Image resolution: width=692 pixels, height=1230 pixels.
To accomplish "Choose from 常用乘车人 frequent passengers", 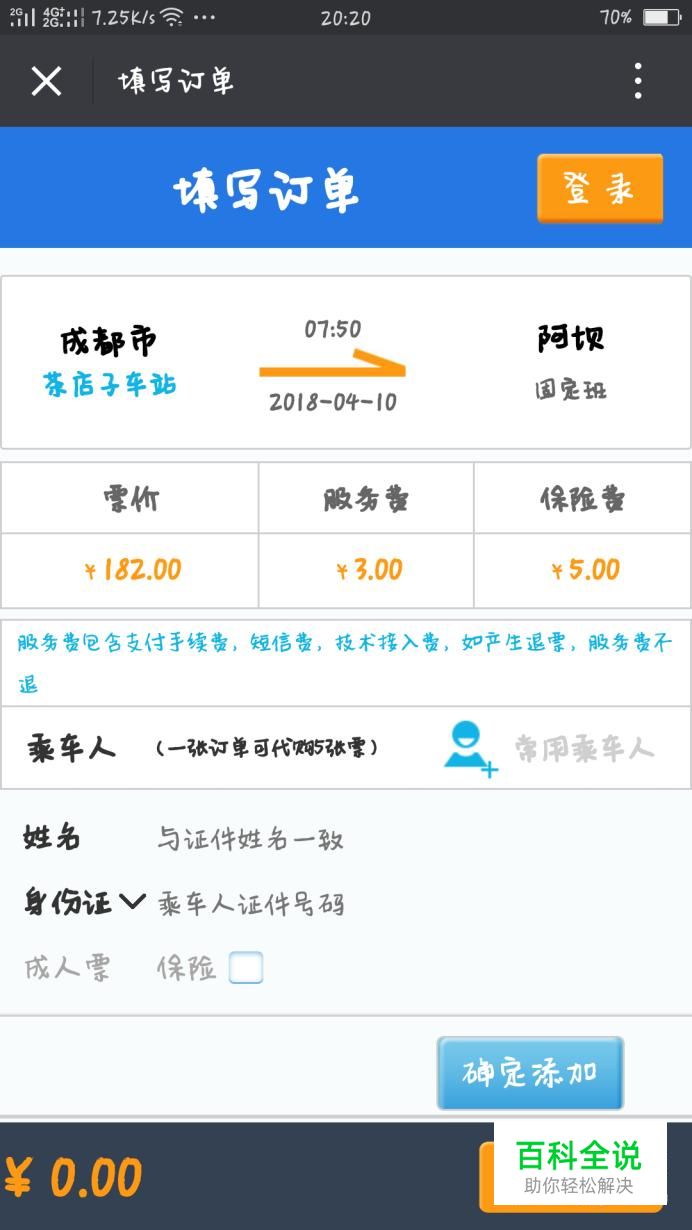I will [x=550, y=749].
